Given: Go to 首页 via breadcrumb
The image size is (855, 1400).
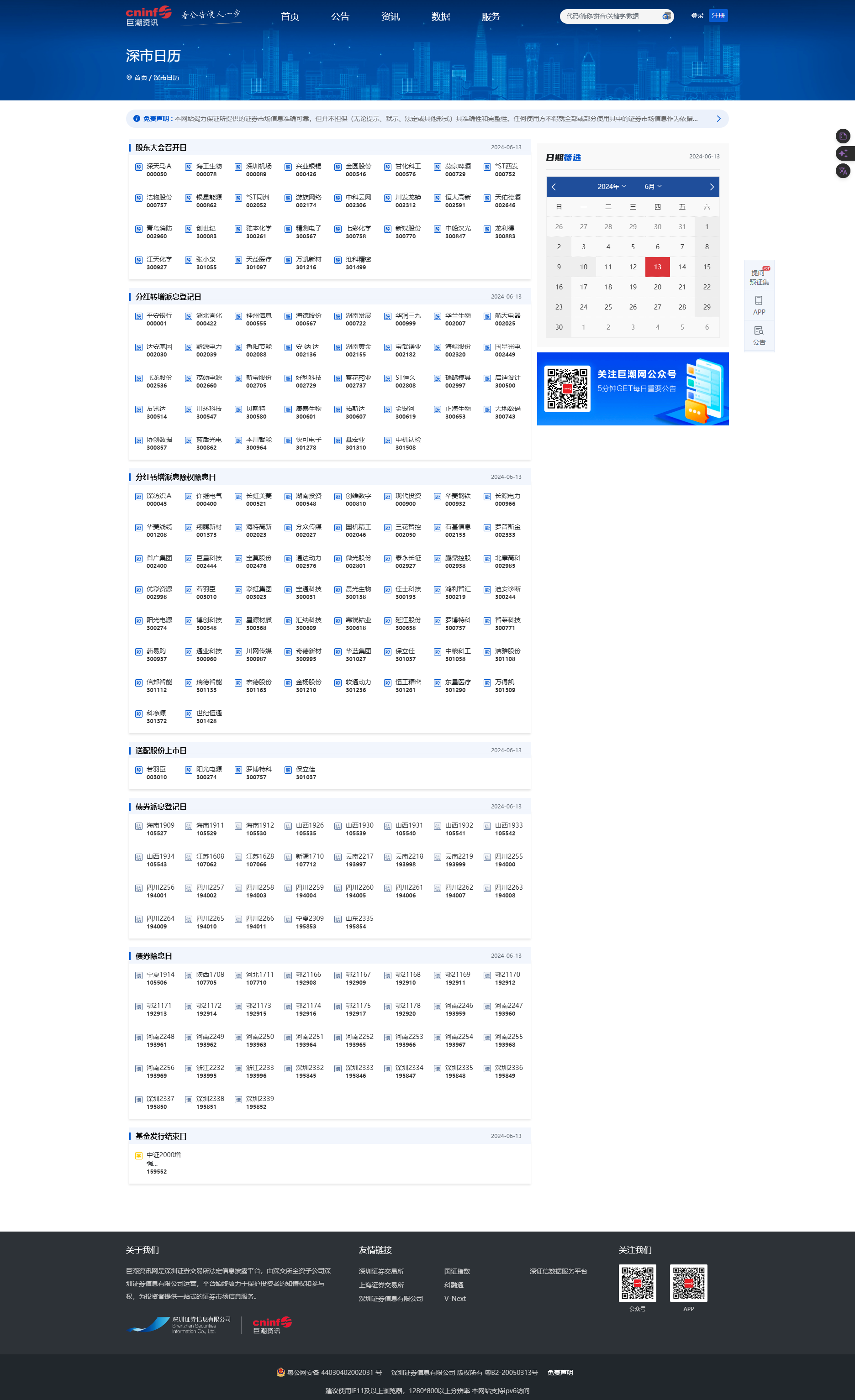Looking at the screenshot, I should pyautogui.click(x=140, y=78).
